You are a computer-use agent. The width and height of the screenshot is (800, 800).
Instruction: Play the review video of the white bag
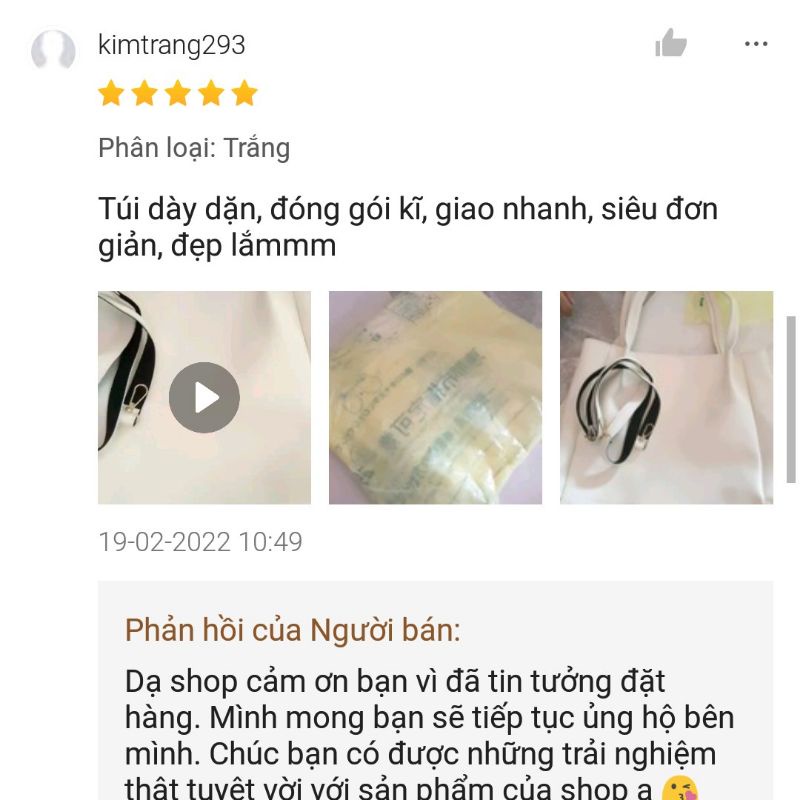[x=204, y=397]
